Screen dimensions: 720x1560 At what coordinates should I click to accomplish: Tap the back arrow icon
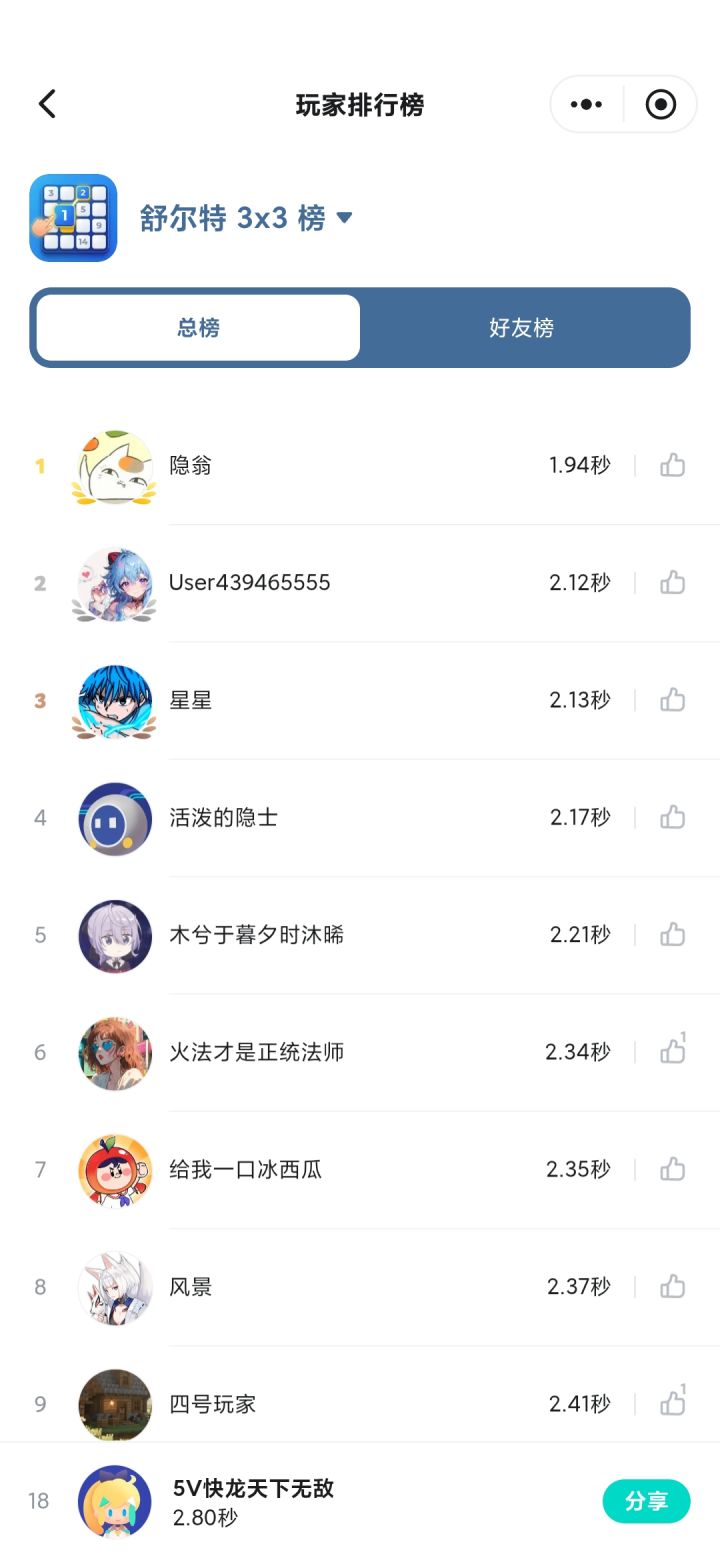point(46,103)
